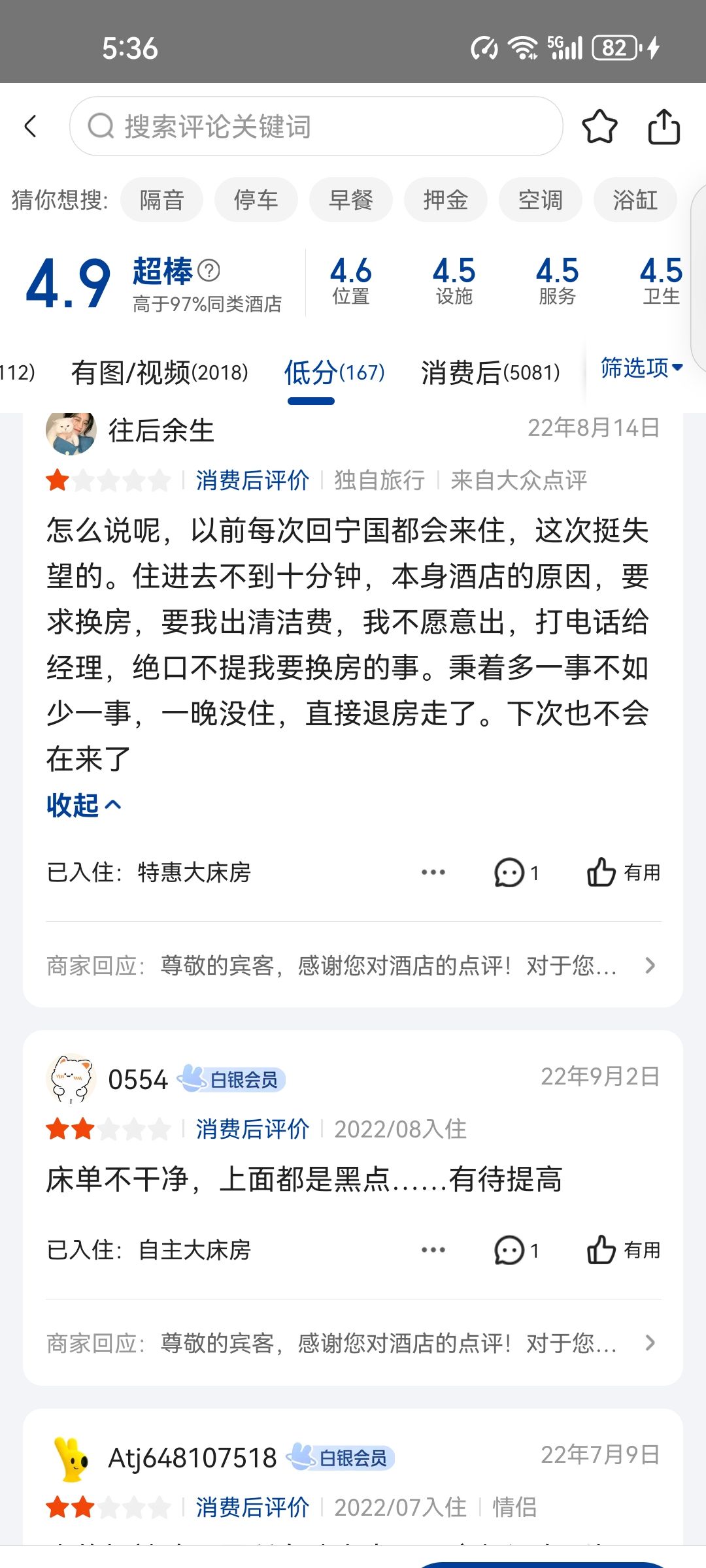Select the 早餐 suggested search chip
Viewport: 706px width, 1568px height.
pyautogui.click(x=351, y=200)
